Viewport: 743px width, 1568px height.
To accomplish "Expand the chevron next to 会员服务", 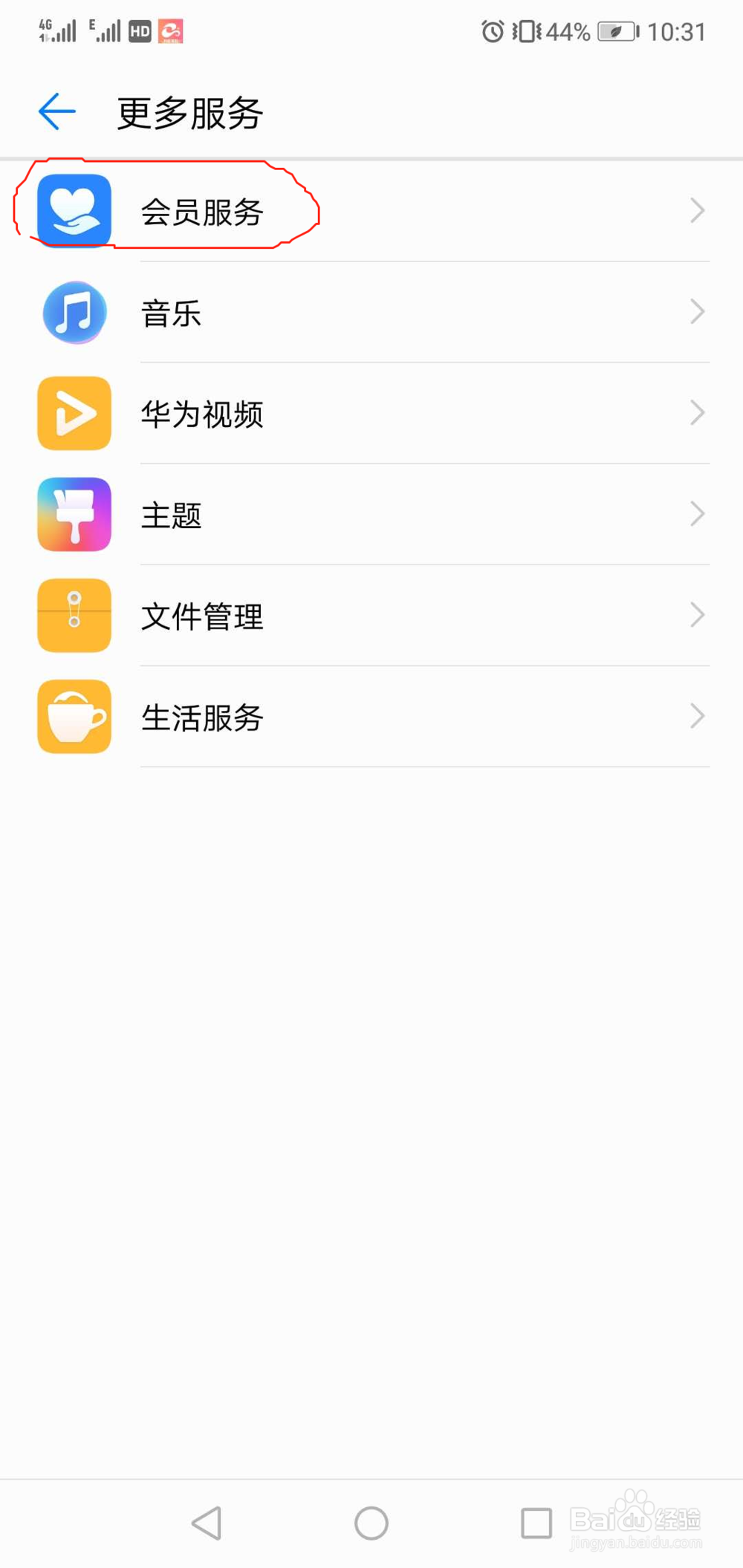I will [x=696, y=210].
